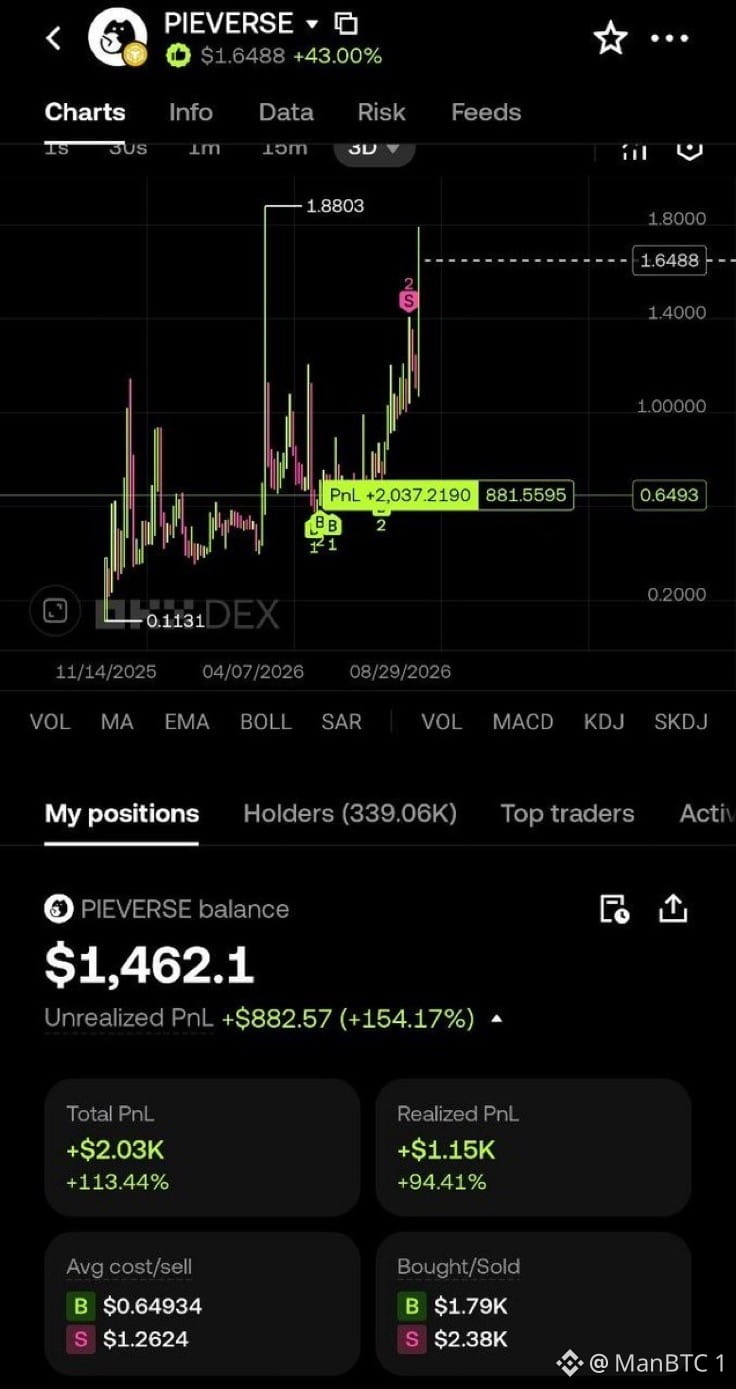This screenshot has height=1389, width=736.
Task: Copy the PIEVERSE token address
Action: [346, 23]
